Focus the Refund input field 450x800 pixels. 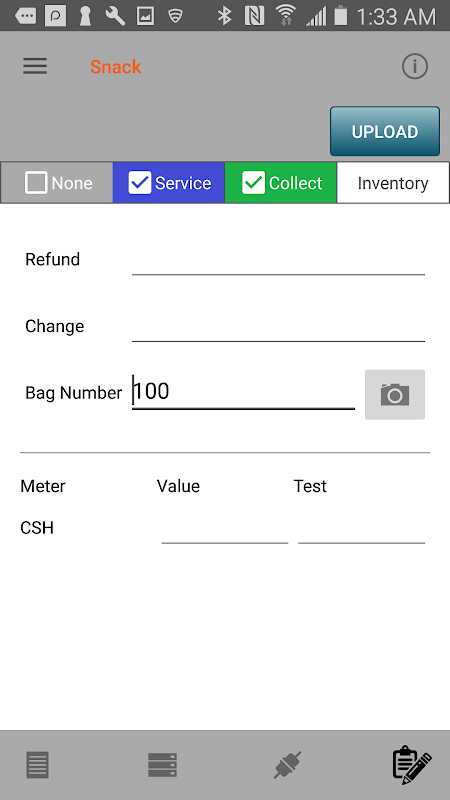(278, 260)
